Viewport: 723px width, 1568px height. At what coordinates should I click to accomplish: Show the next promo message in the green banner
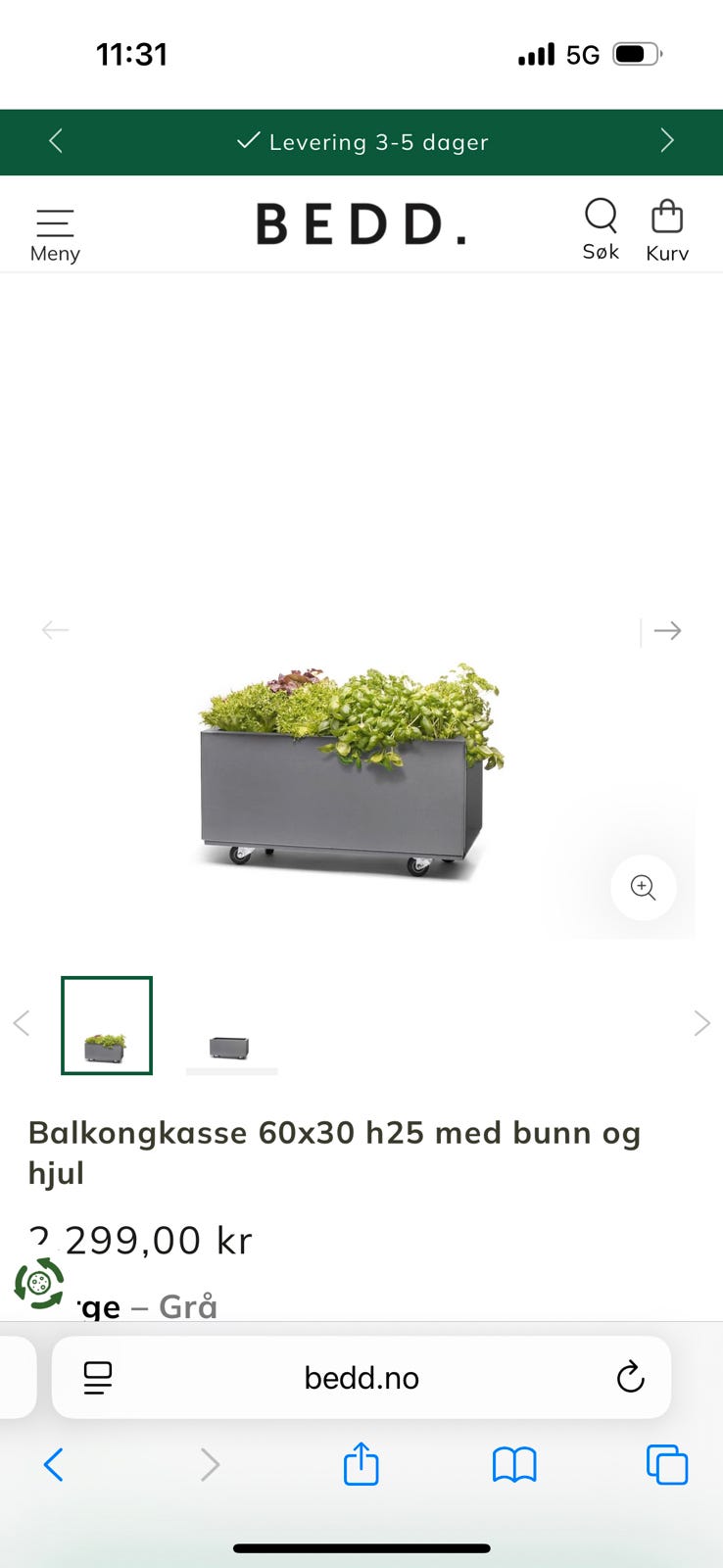pyautogui.click(x=667, y=142)
